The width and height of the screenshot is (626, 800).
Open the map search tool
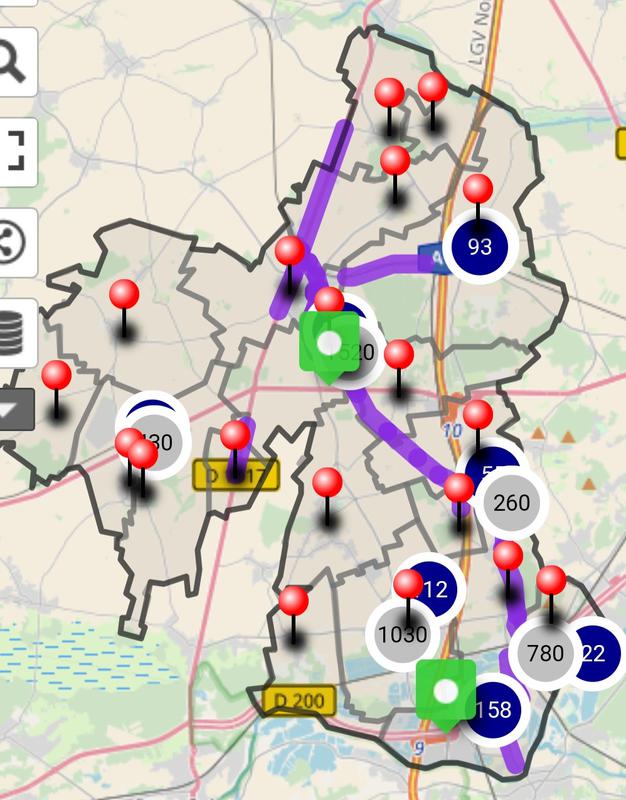pos(12,62)
